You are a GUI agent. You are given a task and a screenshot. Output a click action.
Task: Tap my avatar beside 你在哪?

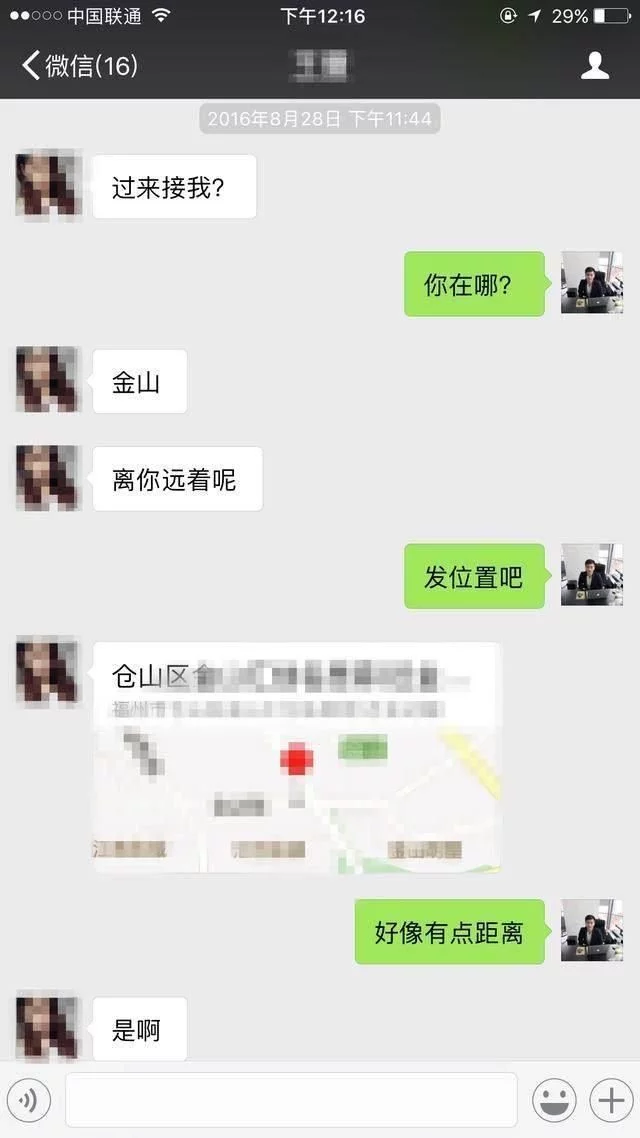(x=591, y=283)
